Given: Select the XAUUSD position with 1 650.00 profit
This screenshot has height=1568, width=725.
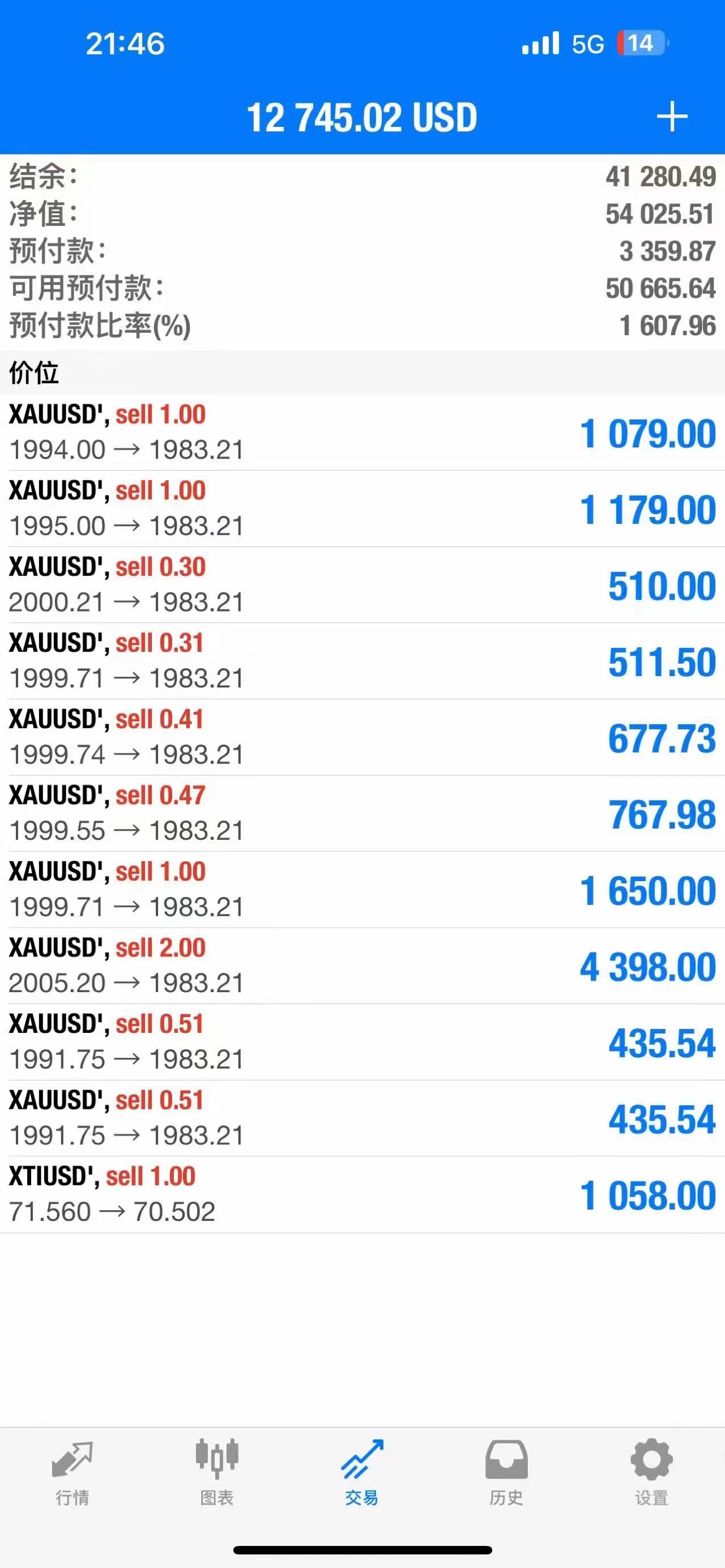Looking at the screenshot, I should tap(362, 890).
